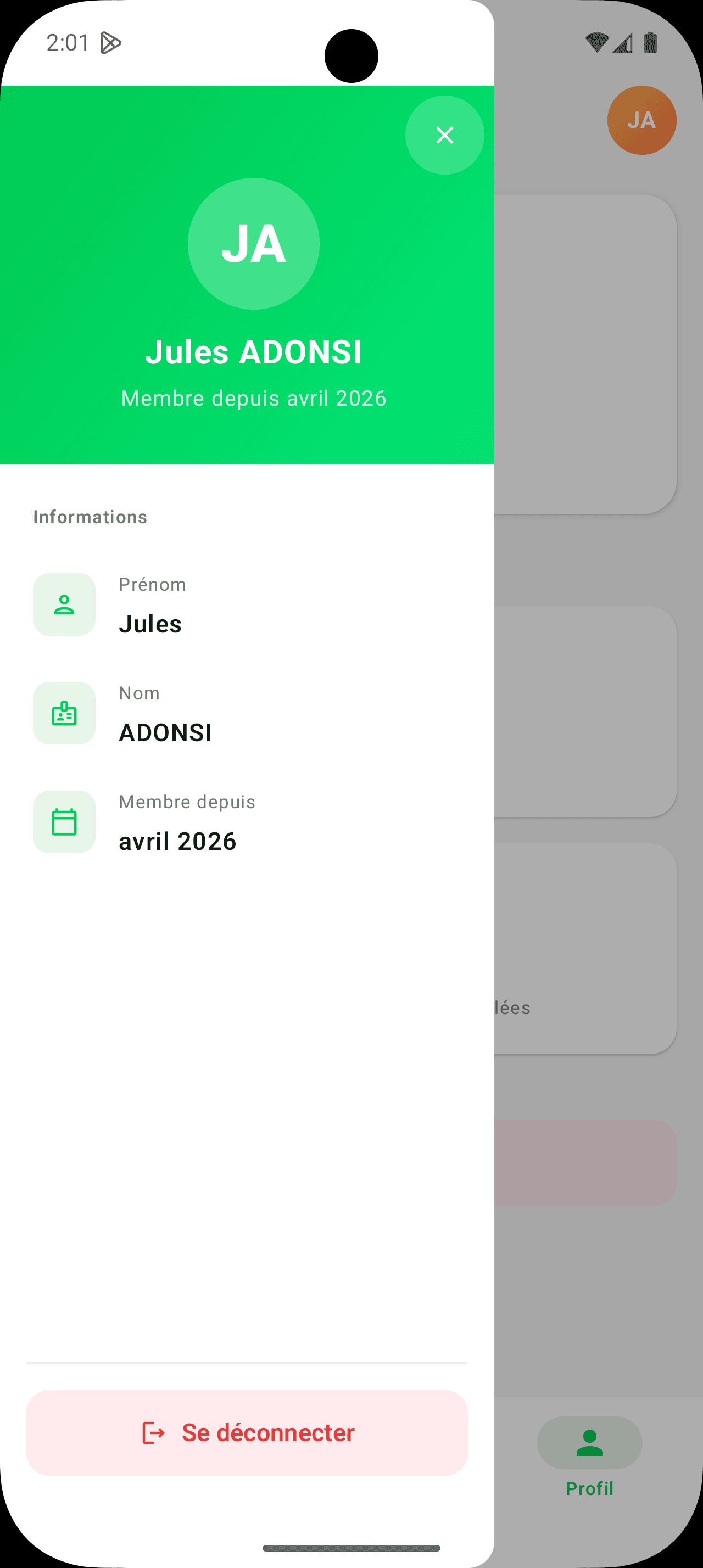
Task: Tap the battery icon in status bar
Action: 652,40
